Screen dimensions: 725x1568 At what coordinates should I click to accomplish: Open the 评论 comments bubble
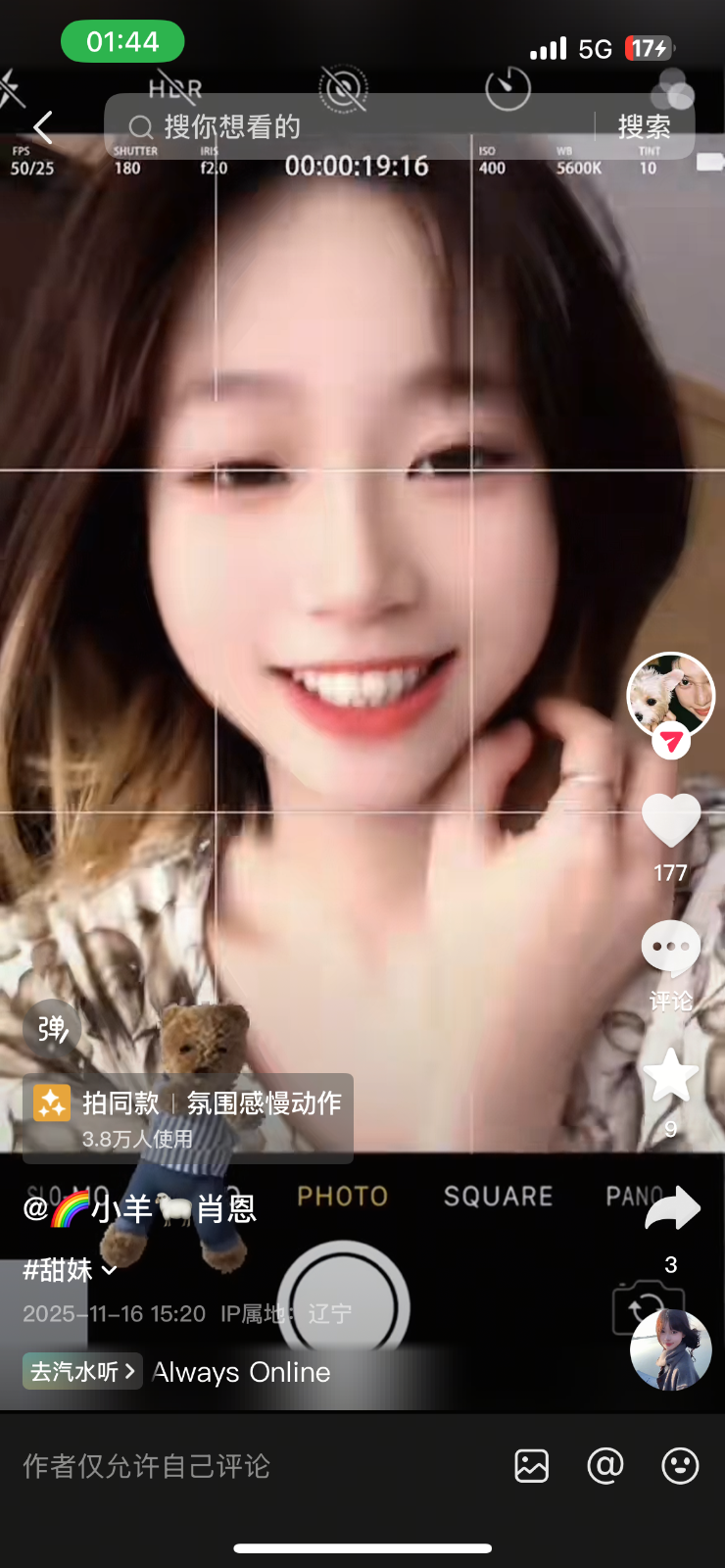[x=671, y=949]
